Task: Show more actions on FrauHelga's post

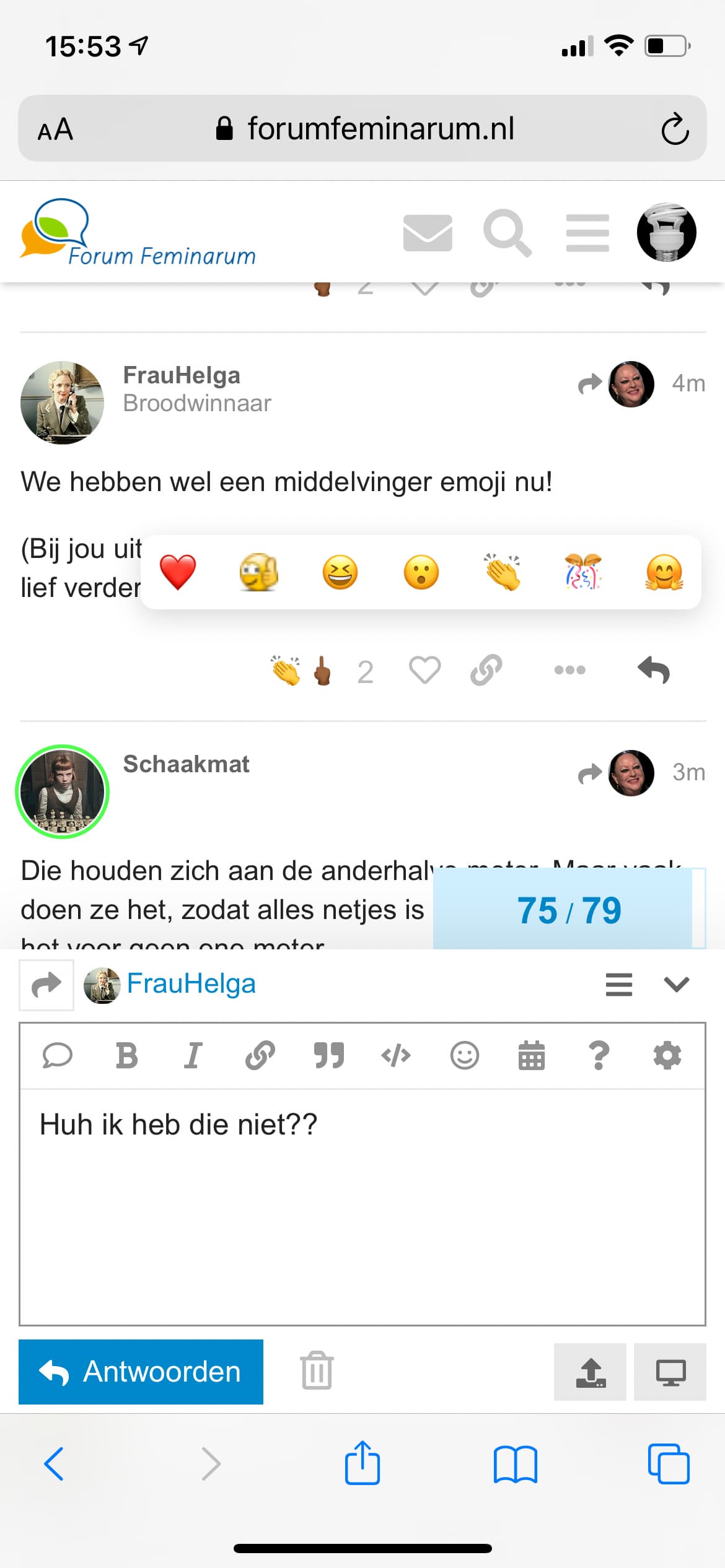Action: coord(569,670)
